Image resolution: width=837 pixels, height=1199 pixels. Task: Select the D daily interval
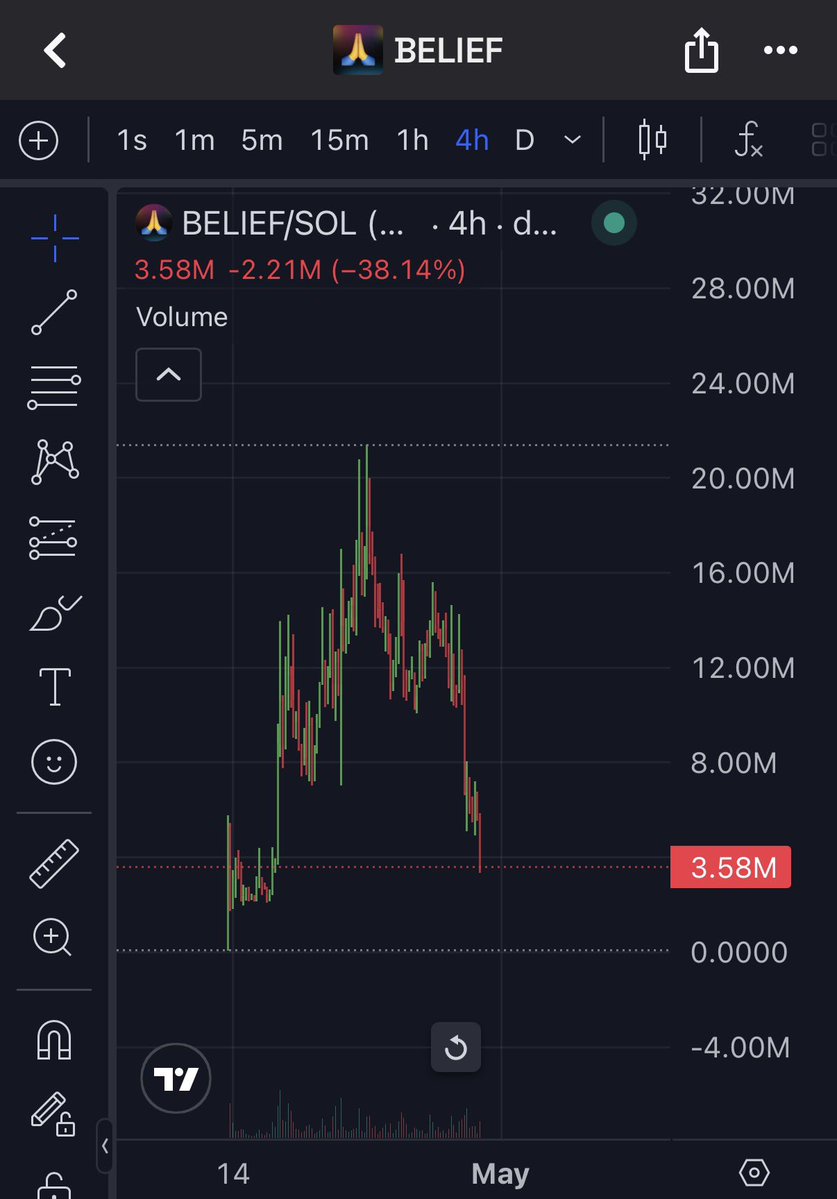coord(524,141)
